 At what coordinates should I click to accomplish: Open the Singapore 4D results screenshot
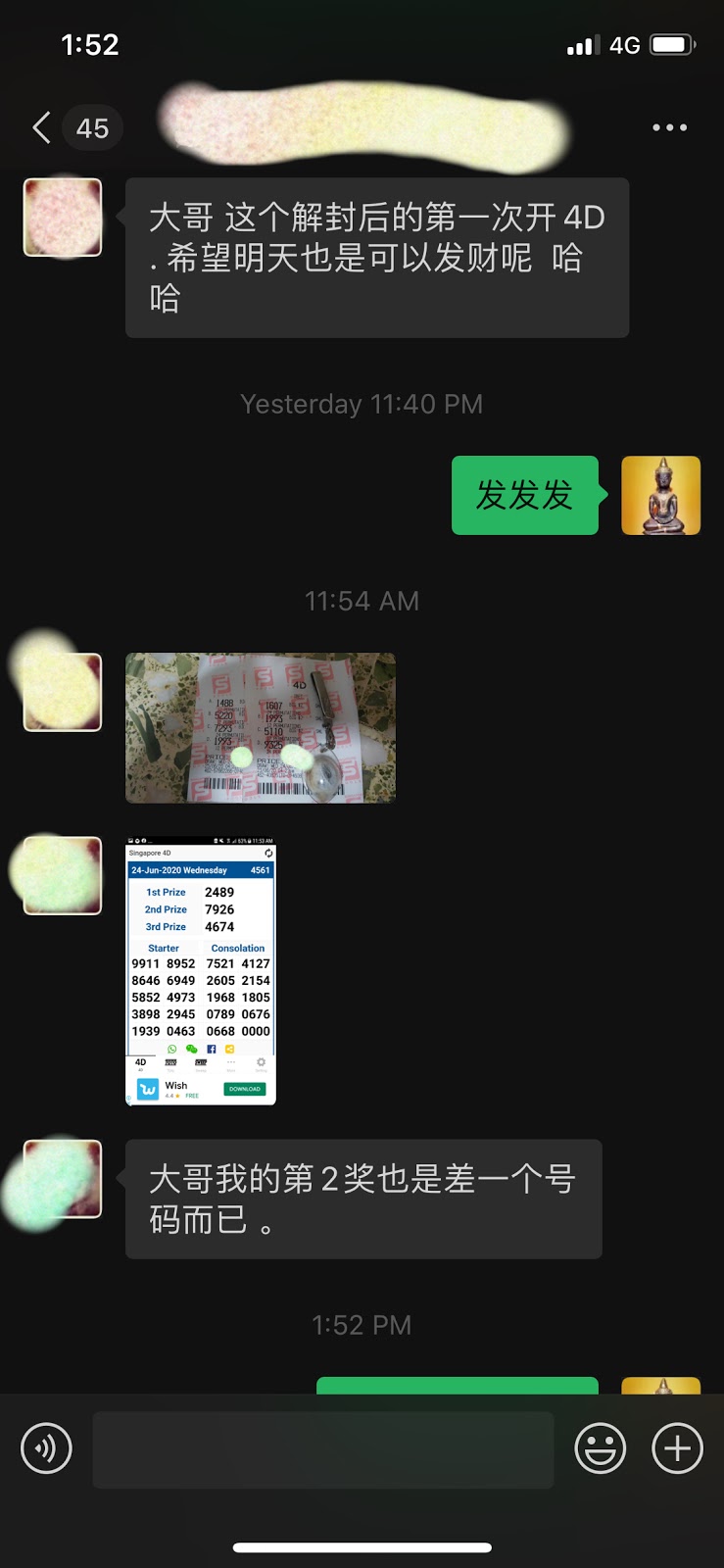201,971
